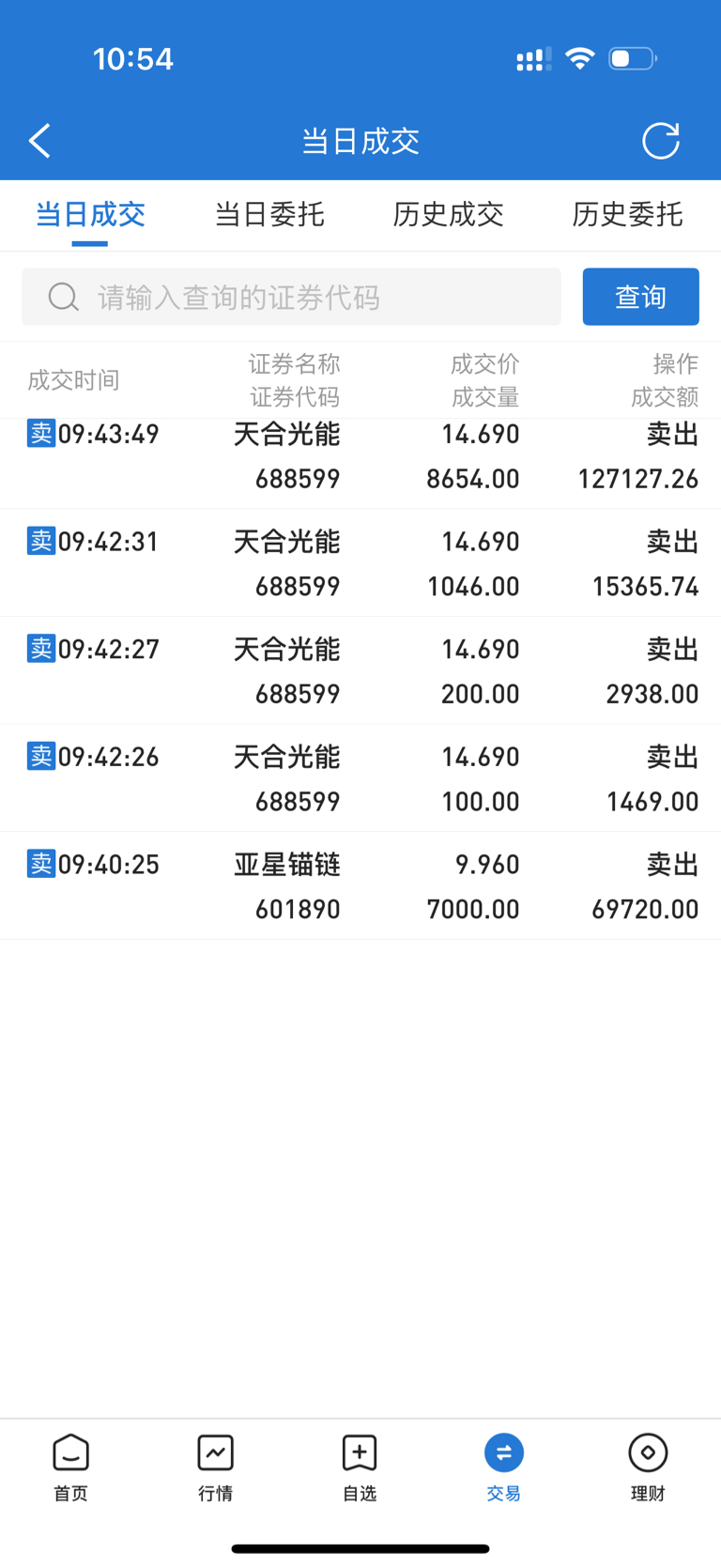
Task: Open the 09:42:27 天合光能 trade record
Action: tap(360, 670)
